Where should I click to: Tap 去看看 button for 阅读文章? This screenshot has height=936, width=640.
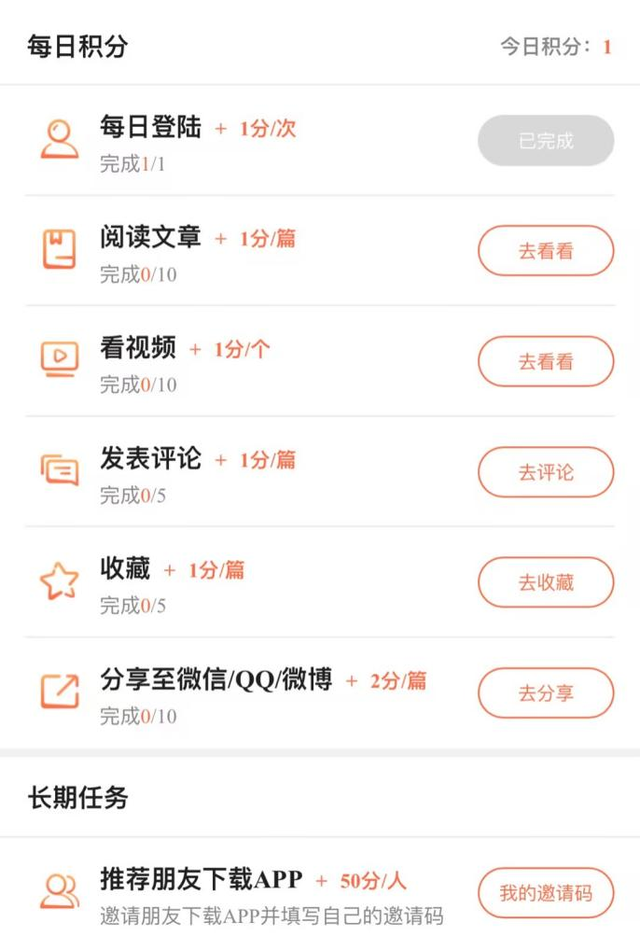pyautogui.click(x=545, y=251)
